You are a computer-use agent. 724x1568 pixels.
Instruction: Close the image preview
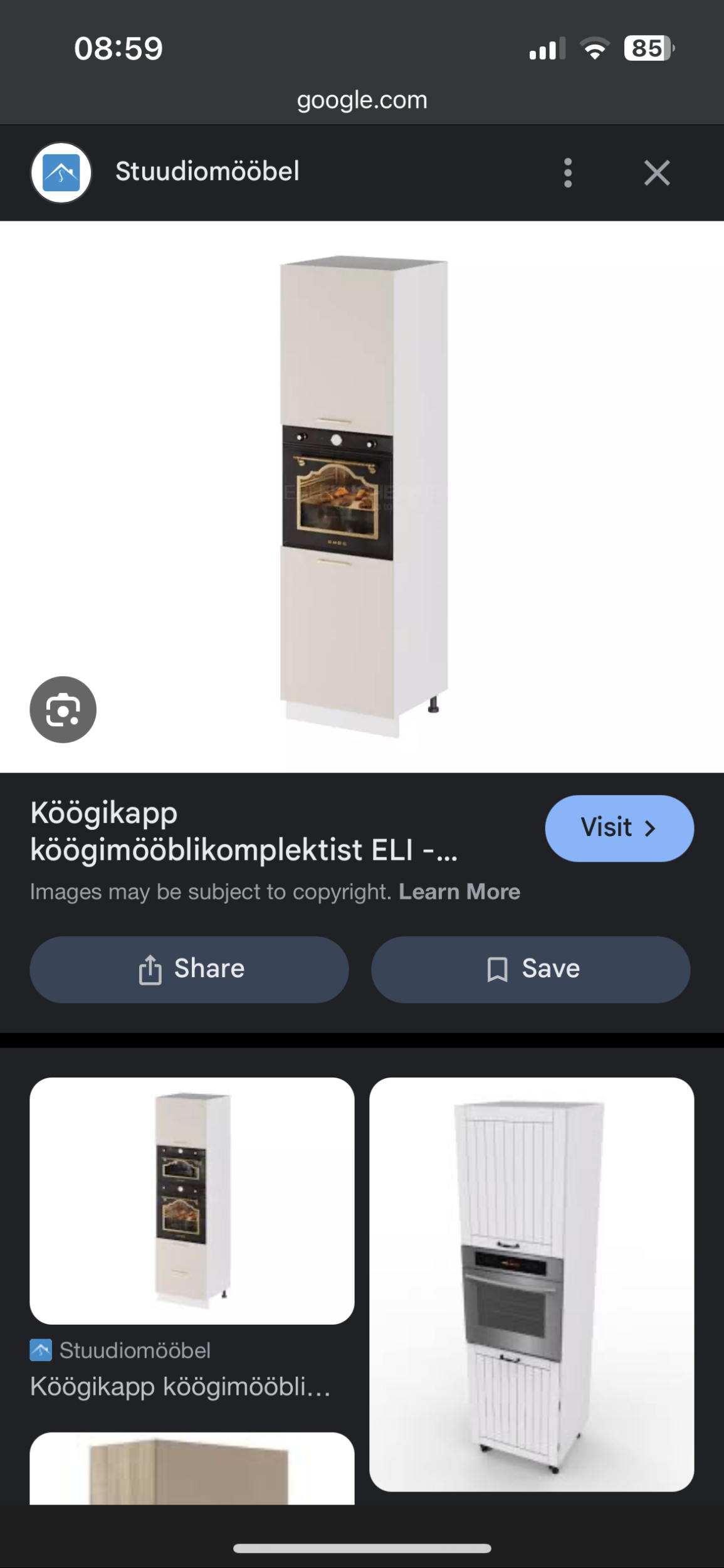click(656, 172)
